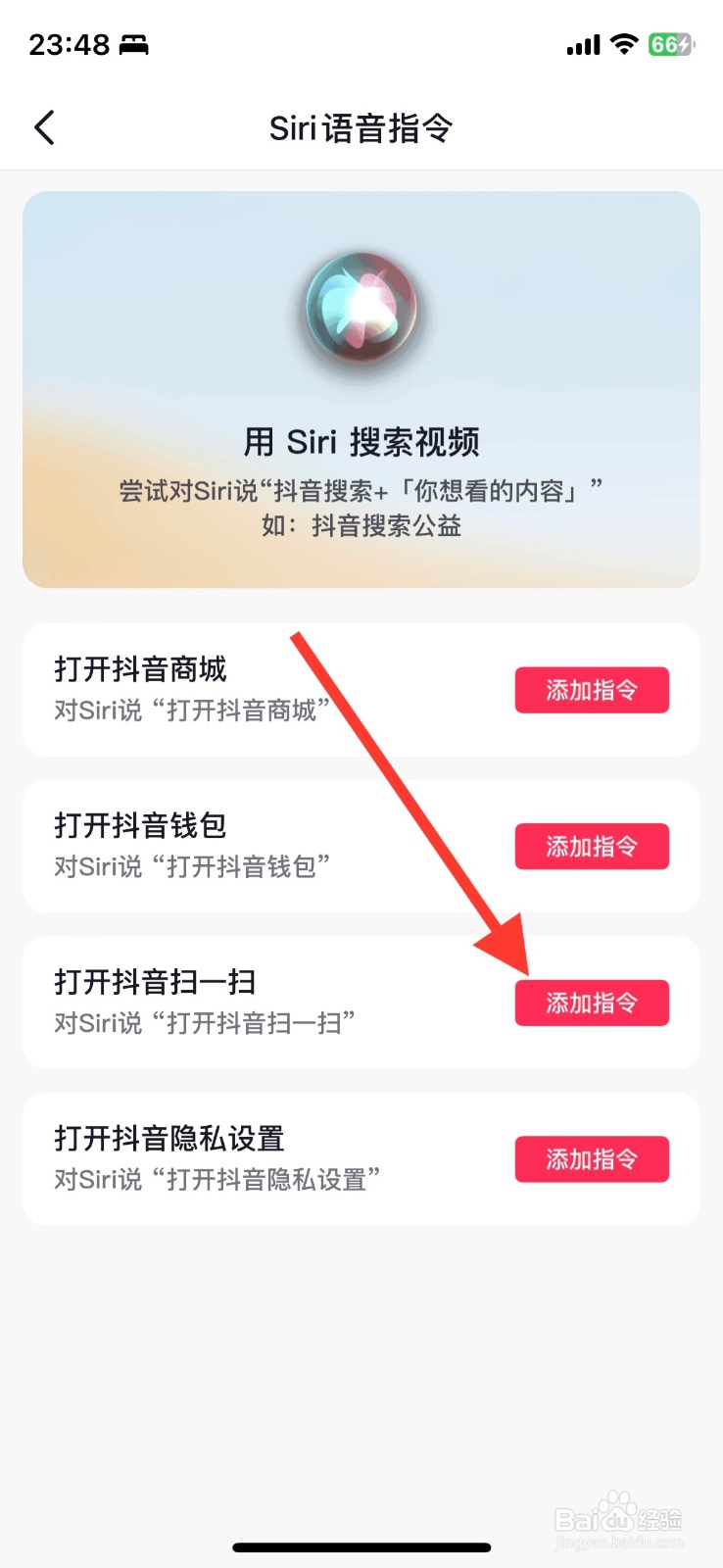This screenshot has height=1568, width=723.
Task: Tap the example text 如：抖音搜索公益
Action: [x=361, y=526]
